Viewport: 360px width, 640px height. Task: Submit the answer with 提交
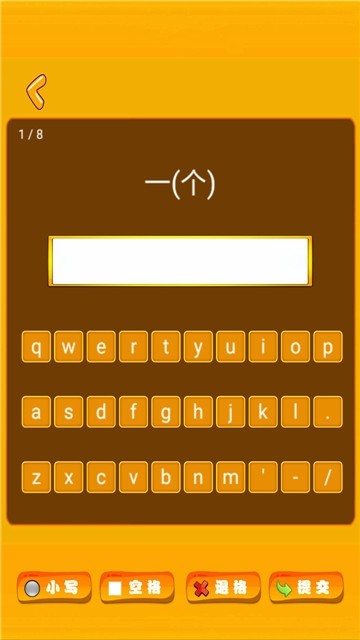pos(306,588)
